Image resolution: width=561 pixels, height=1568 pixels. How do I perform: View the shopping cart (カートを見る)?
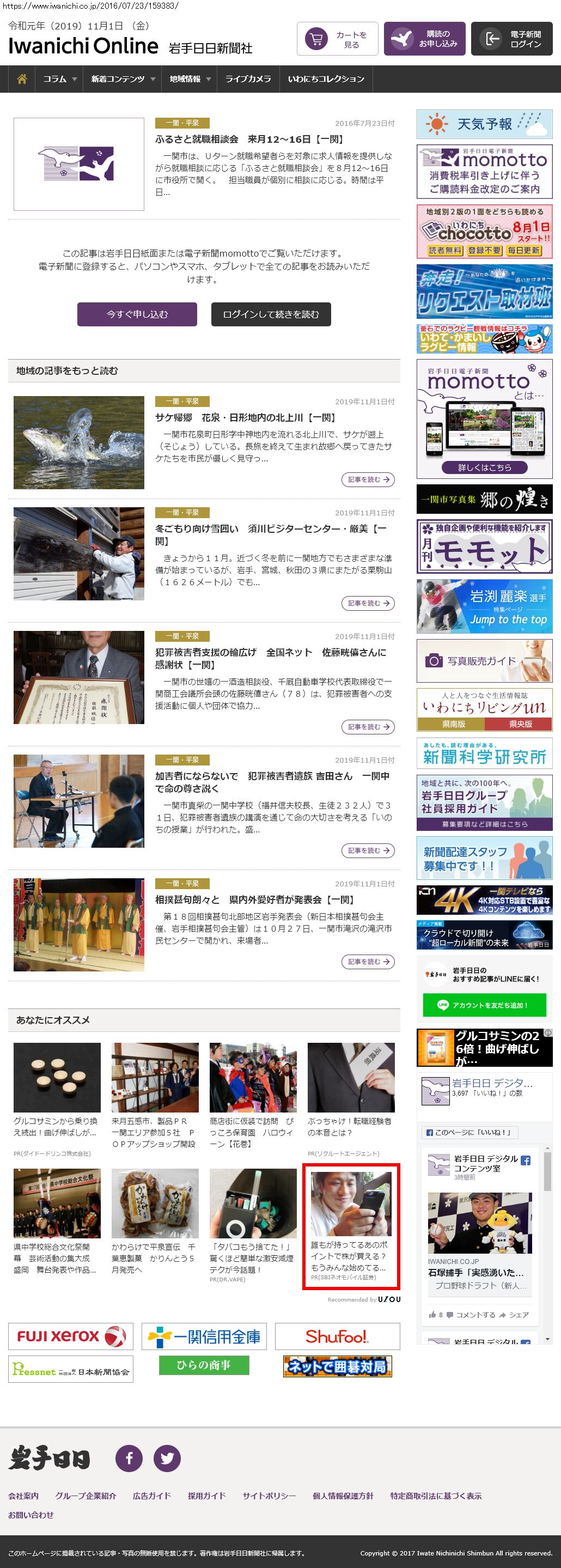point(338,40)
